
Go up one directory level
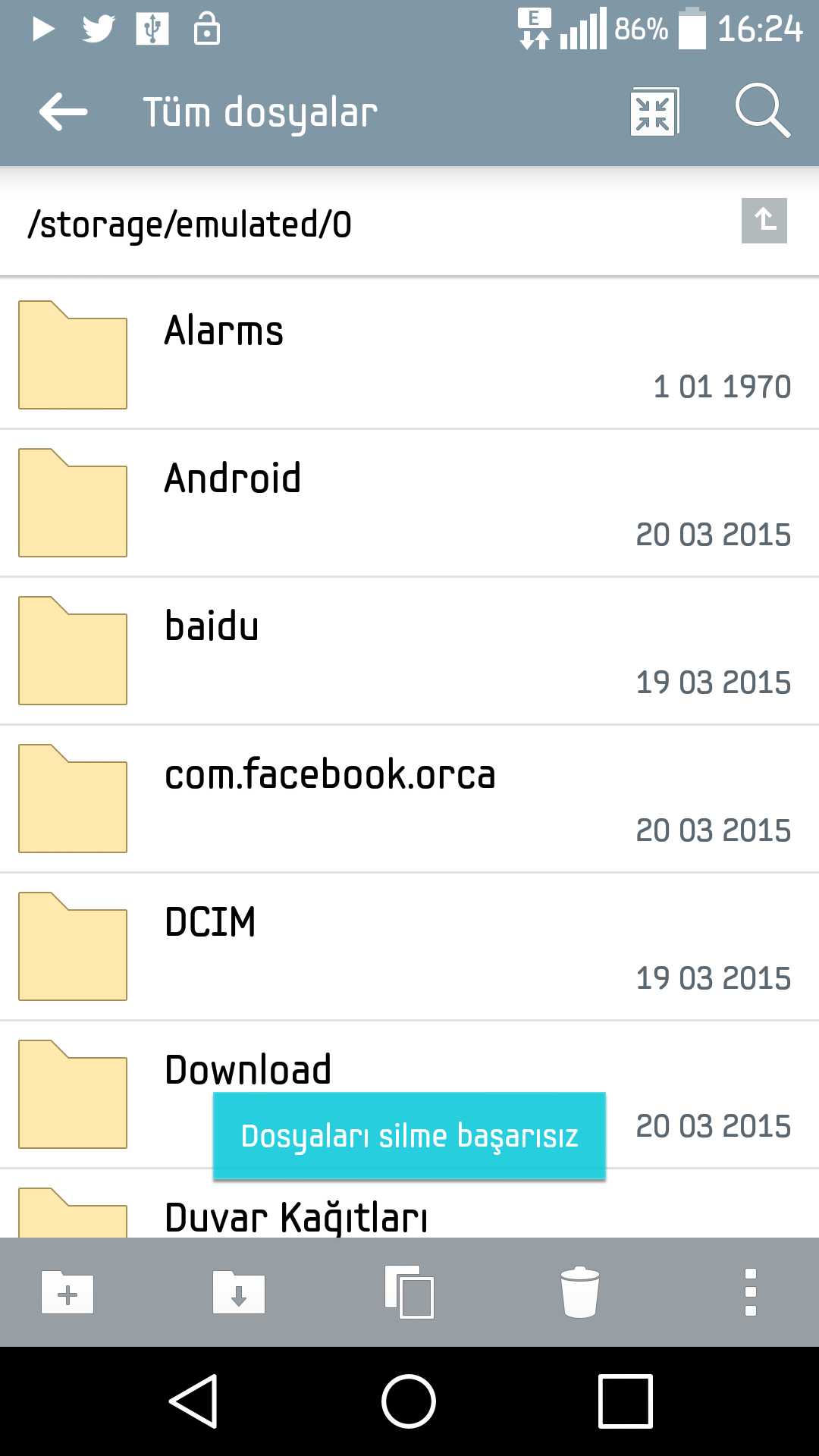coord(764,221)
